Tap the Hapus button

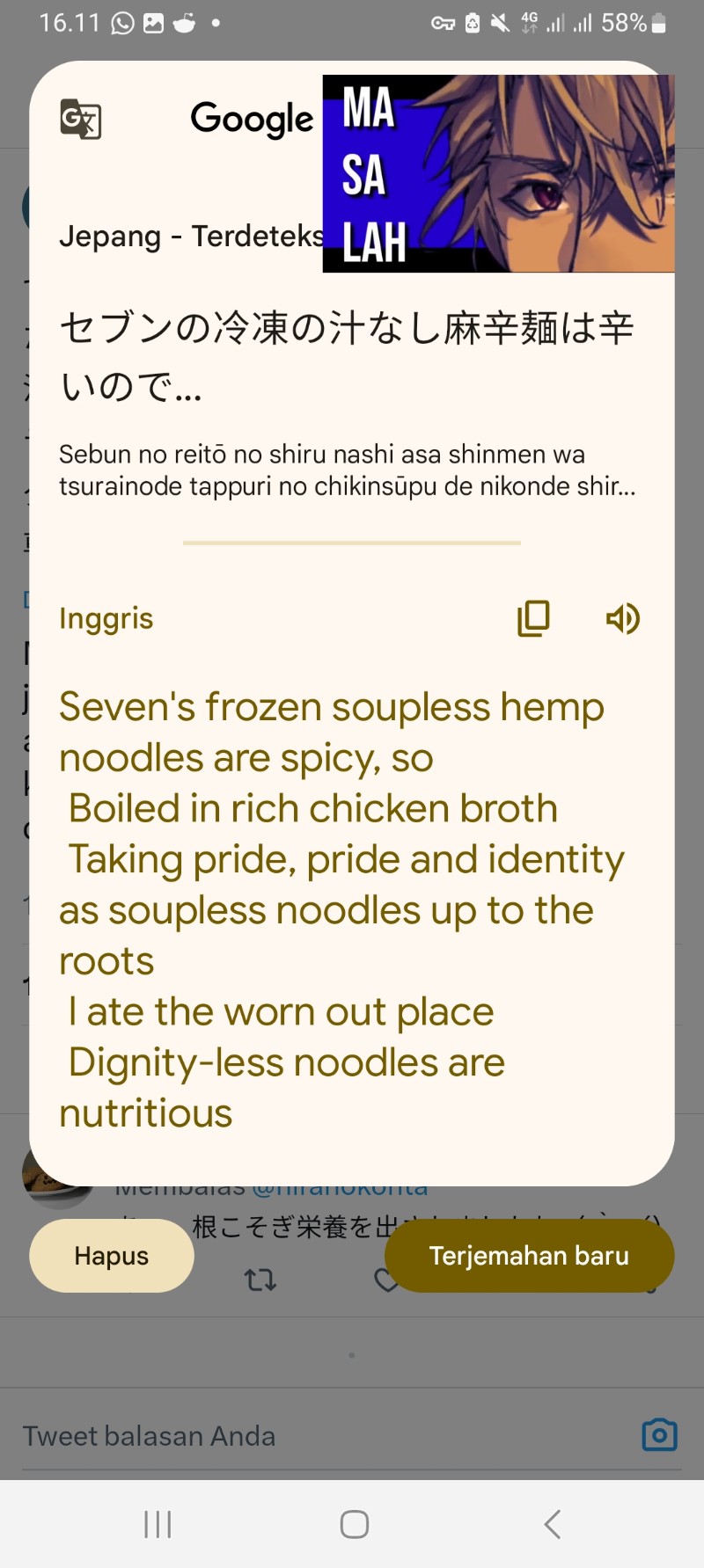pos(112,1256)
